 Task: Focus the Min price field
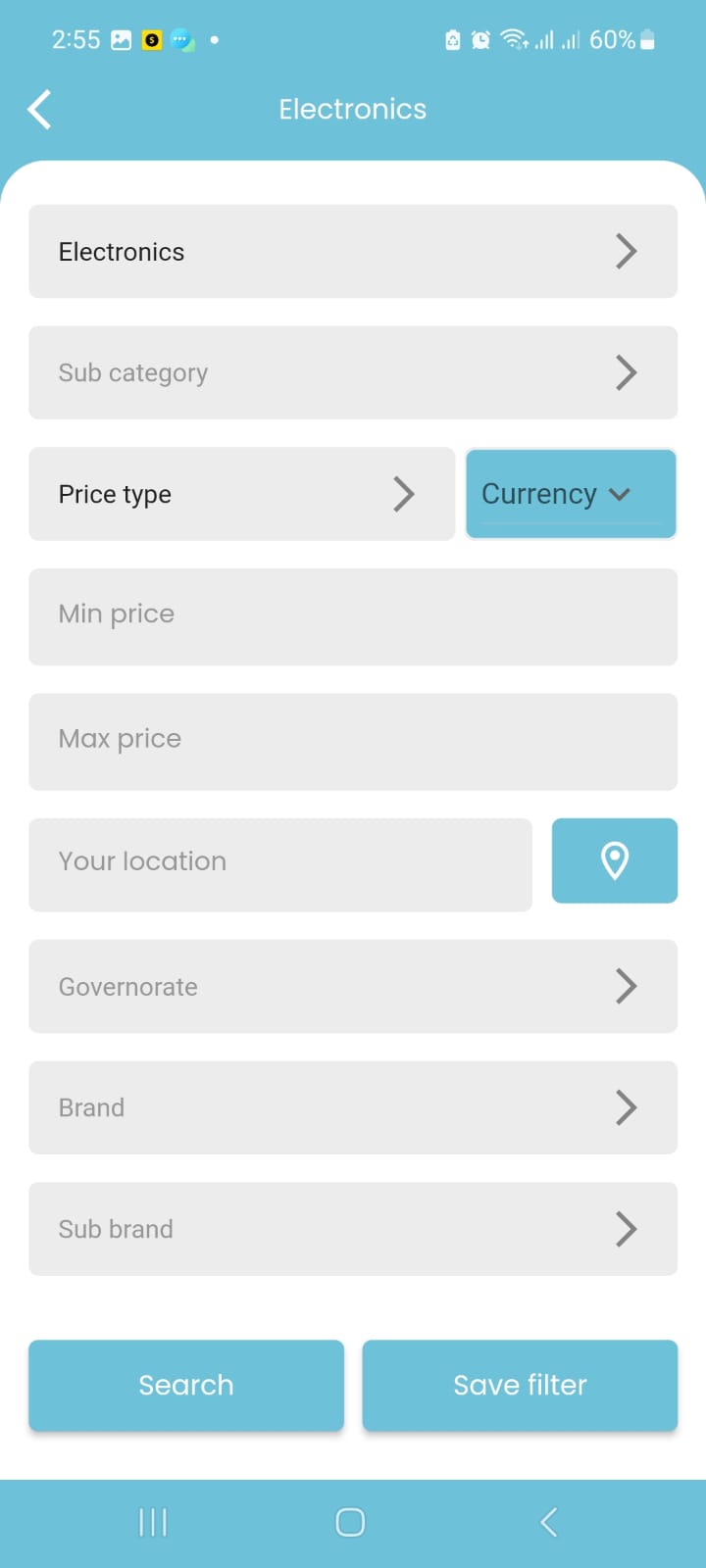(353, 616)
